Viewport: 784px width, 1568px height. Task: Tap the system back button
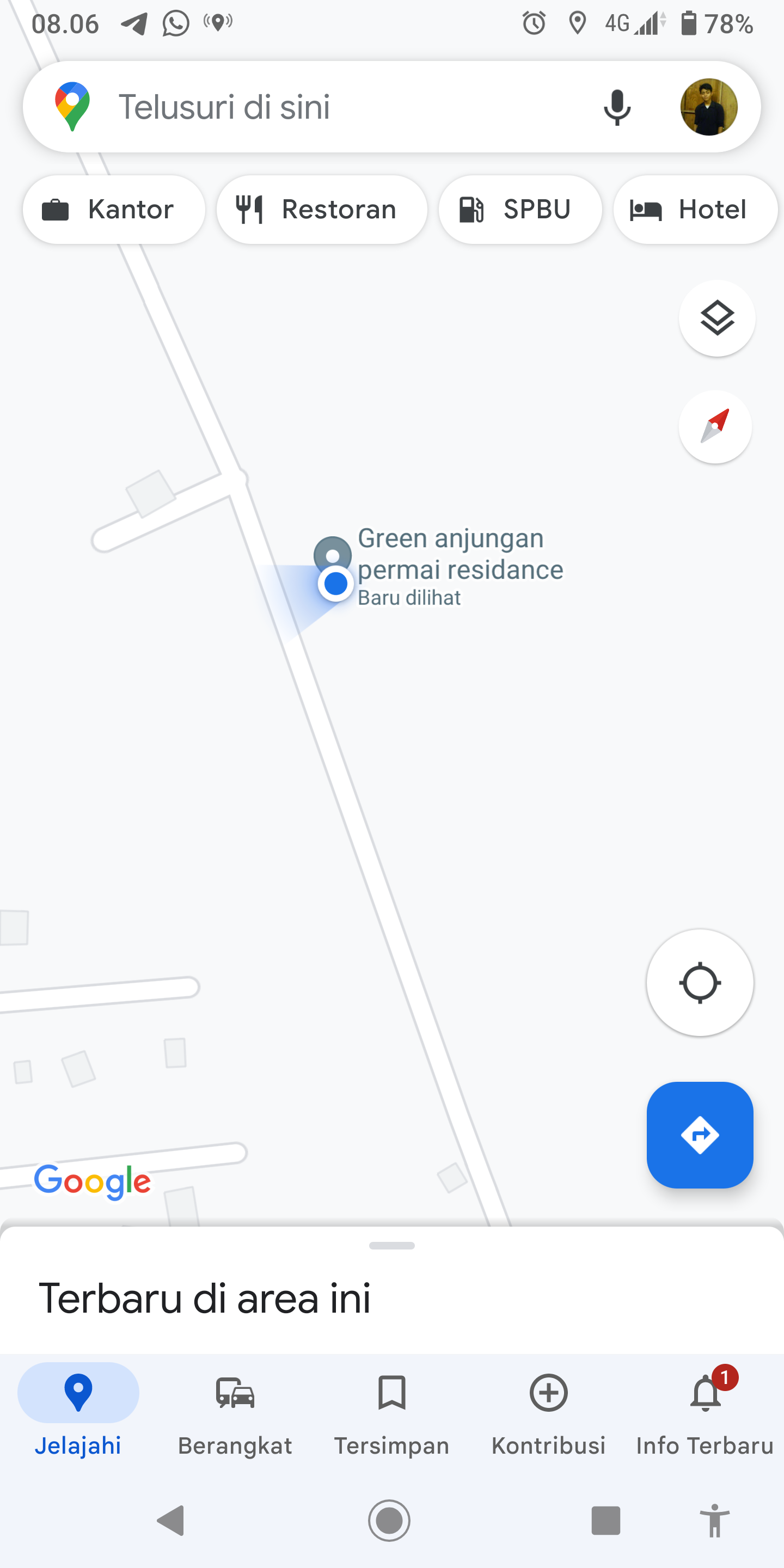click(x=171, y=1521)
